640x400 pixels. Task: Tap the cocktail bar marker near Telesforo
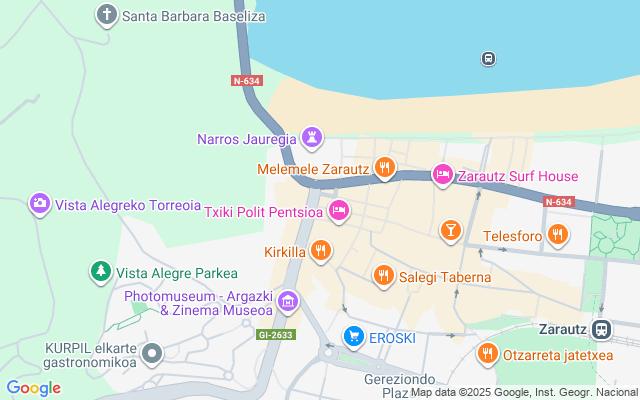coord(450,231)
